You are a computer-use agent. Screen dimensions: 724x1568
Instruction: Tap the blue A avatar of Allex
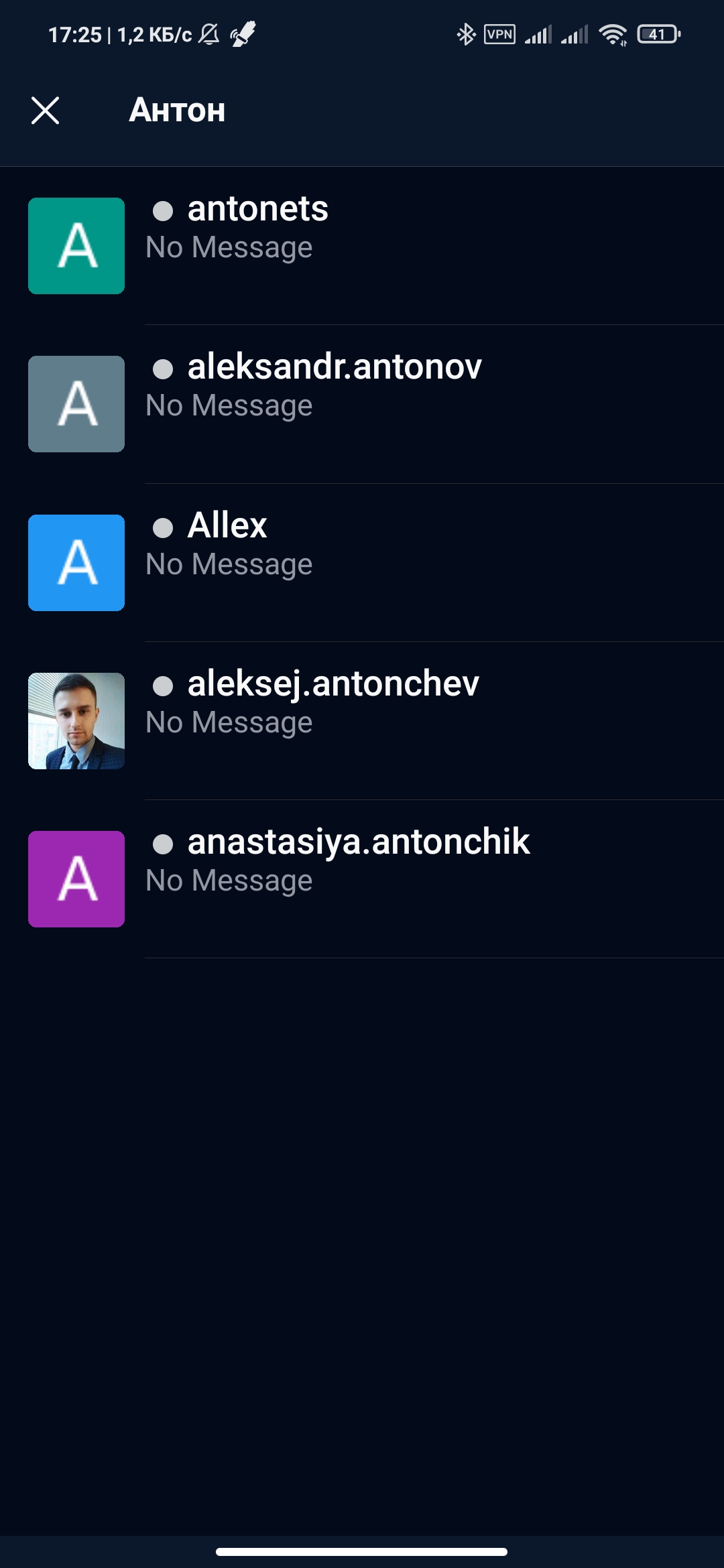[76, 563]
